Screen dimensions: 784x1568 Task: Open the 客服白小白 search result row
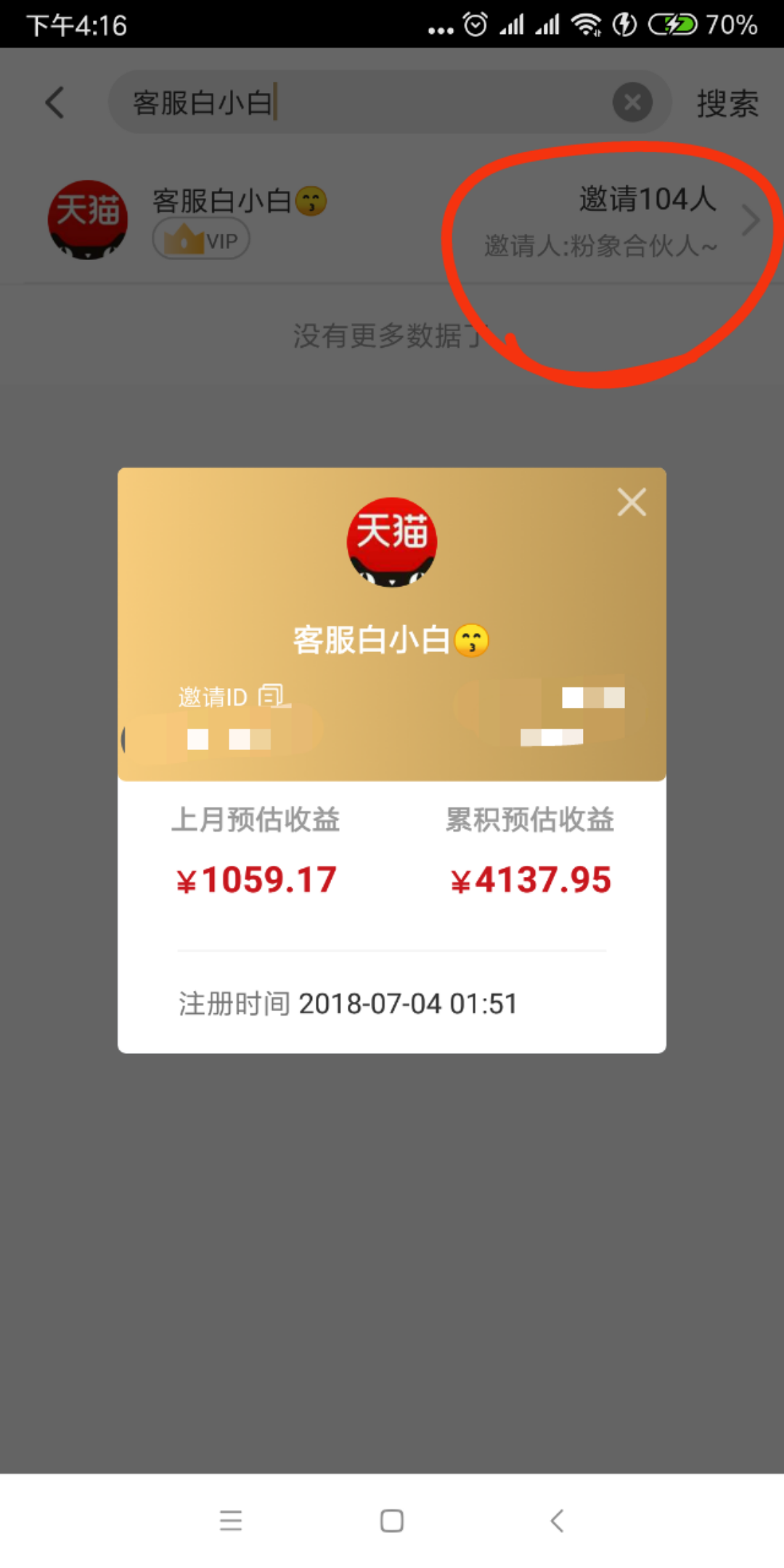click(x=392, y=220)
